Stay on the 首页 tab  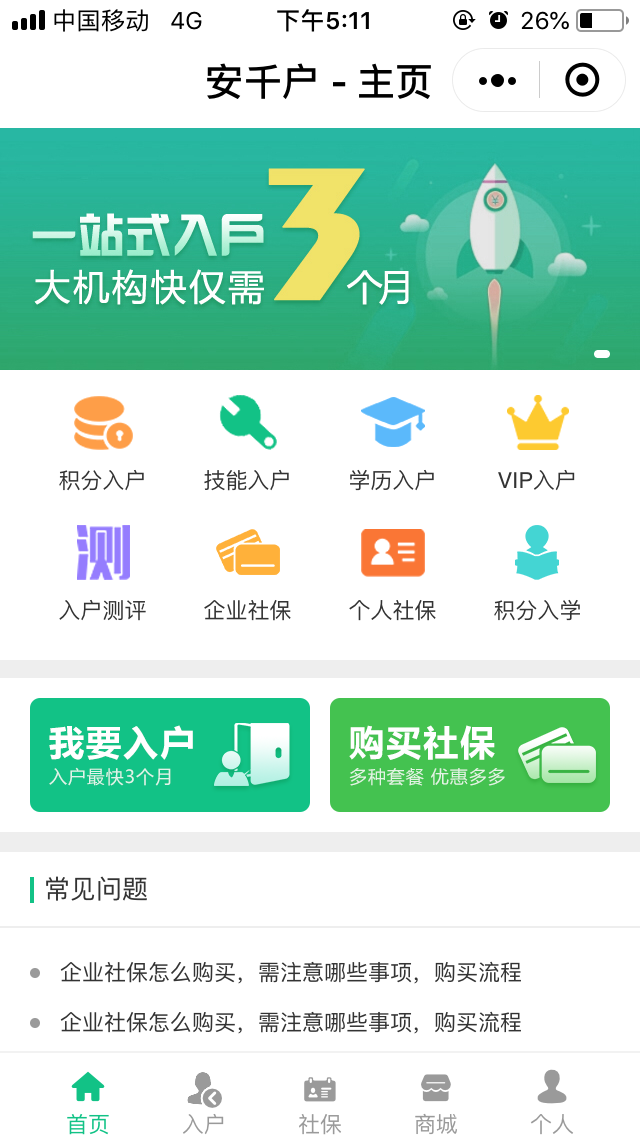click(88, 1102)
